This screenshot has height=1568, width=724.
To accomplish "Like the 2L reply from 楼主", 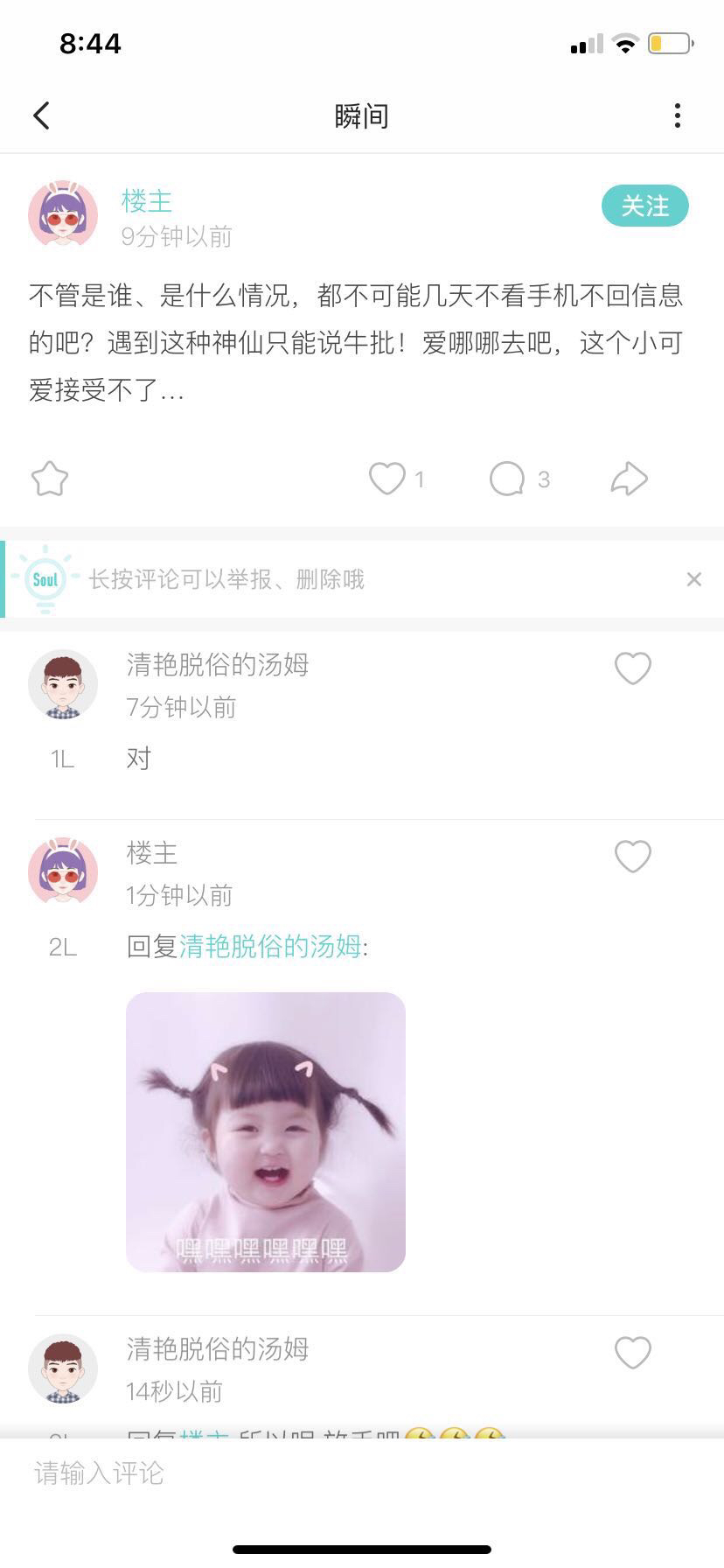I will [633, 857].
